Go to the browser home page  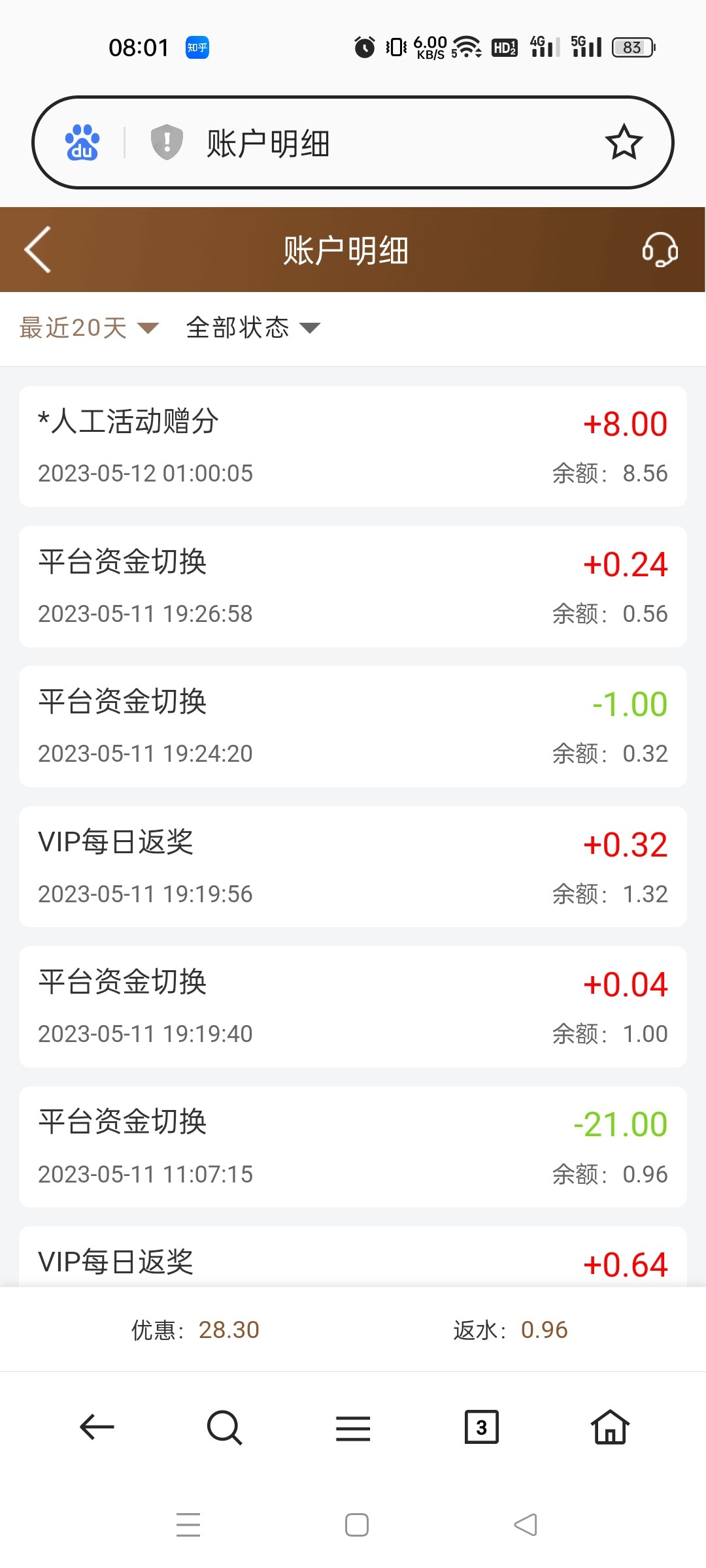point(610,1427)
